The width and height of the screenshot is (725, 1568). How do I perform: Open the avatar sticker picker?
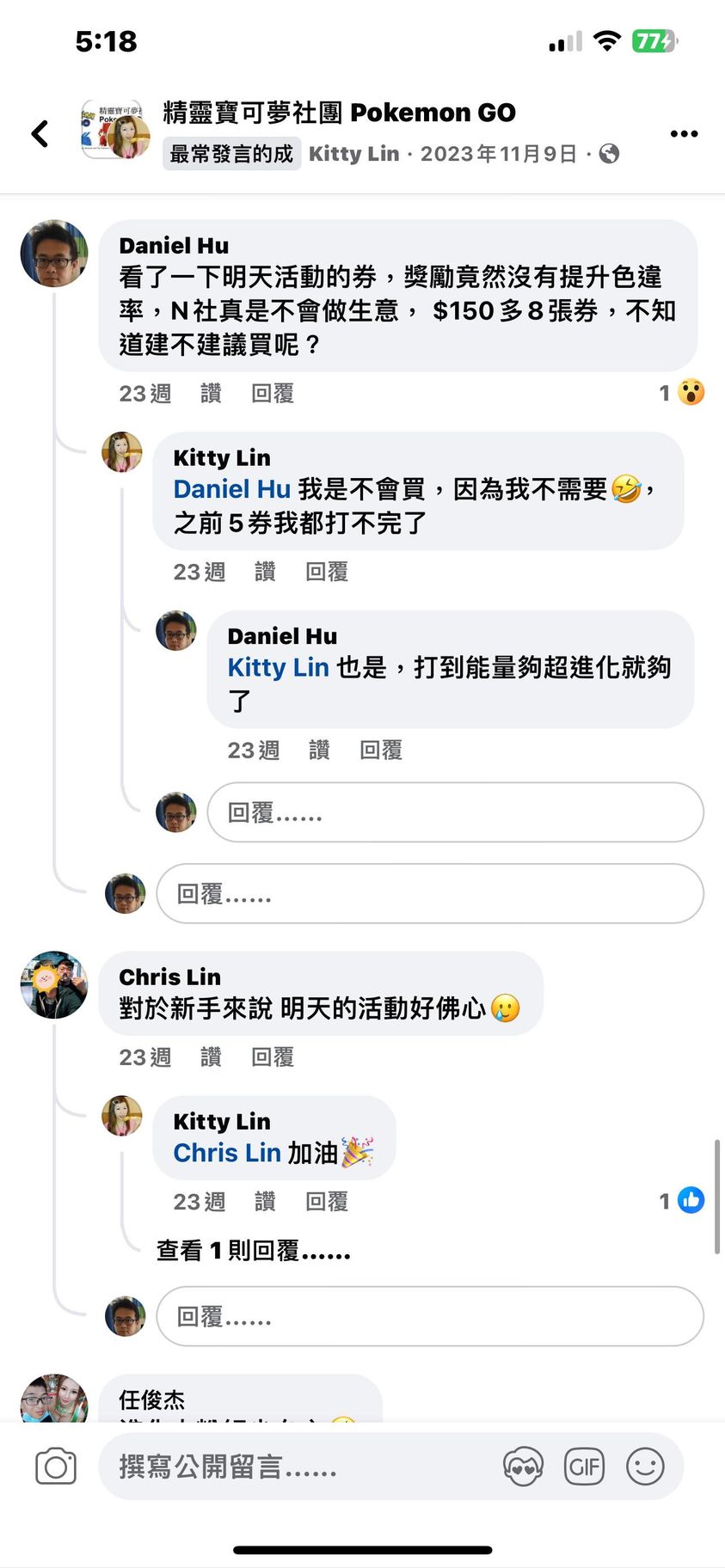pyautogui.click(x=523, y=1467)
